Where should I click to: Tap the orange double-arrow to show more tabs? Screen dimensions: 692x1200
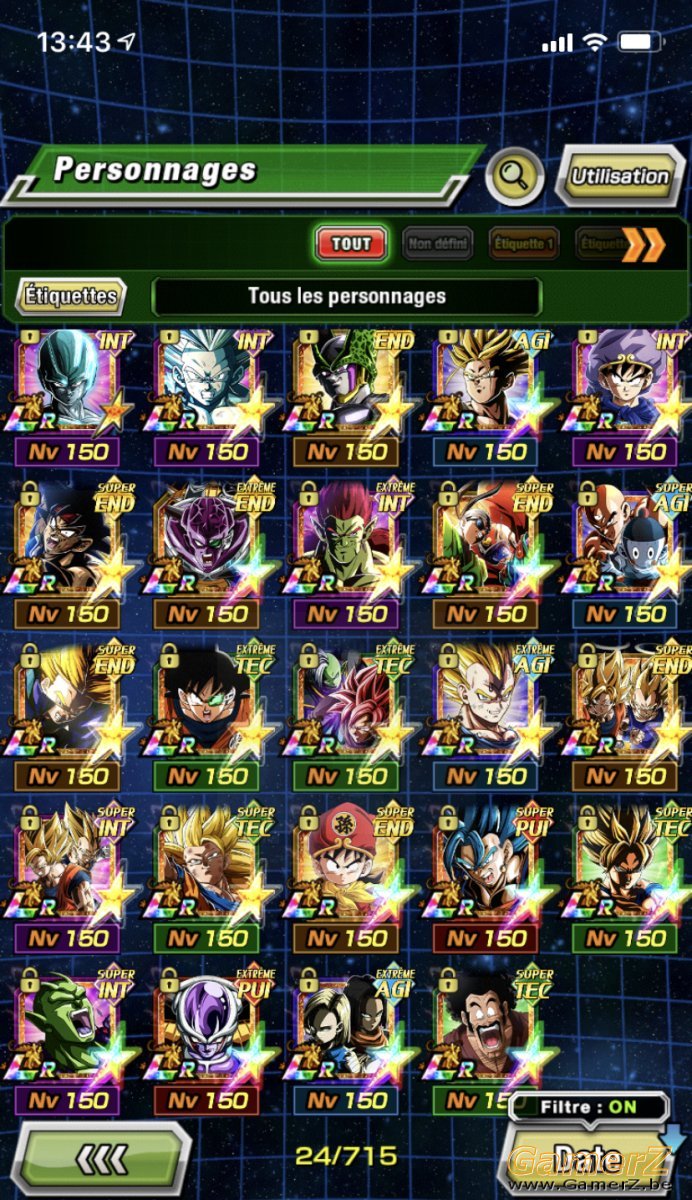pyautogui.click(x=643, y=244)
